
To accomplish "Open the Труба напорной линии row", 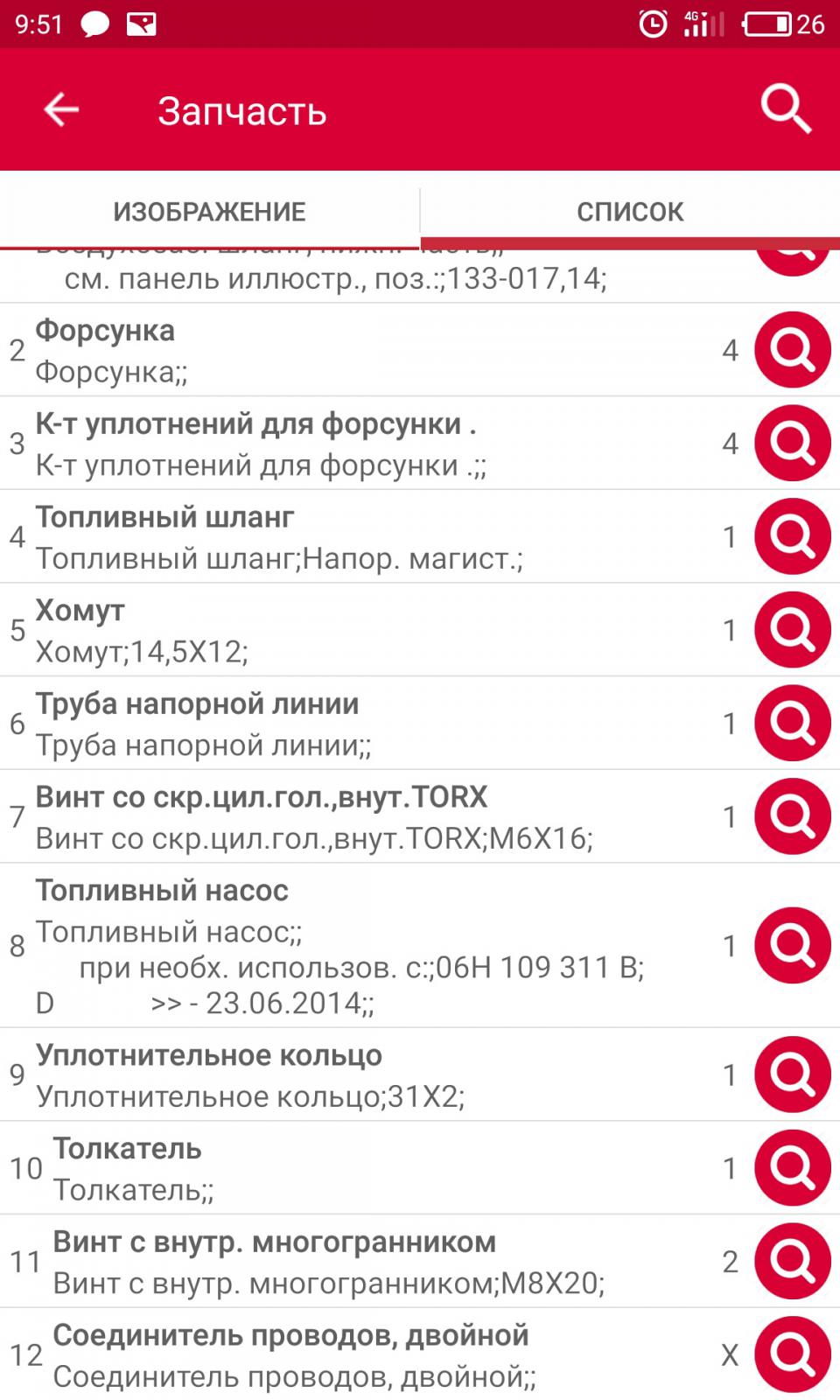I will (x=420, y=724).
